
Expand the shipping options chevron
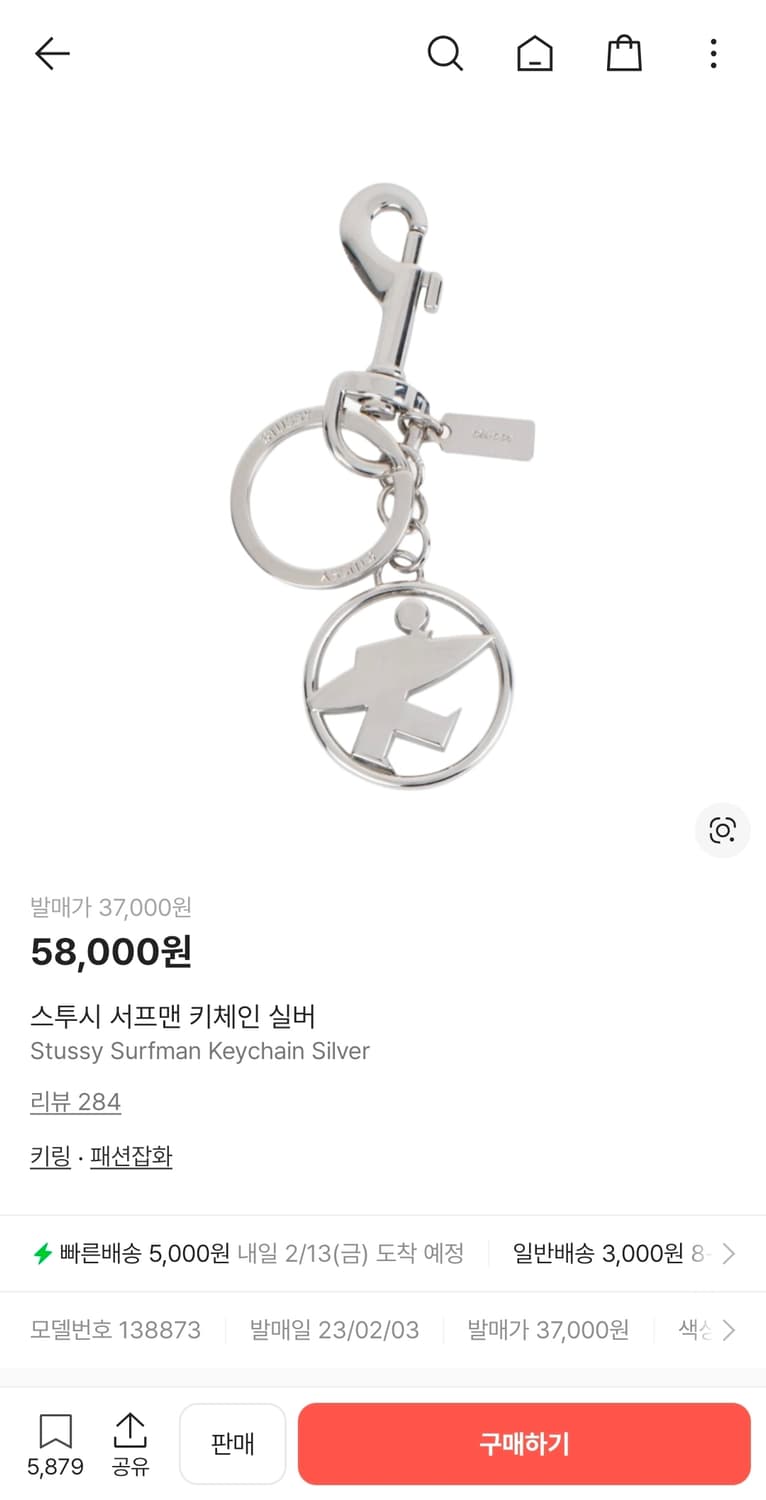coord(727,1253)
